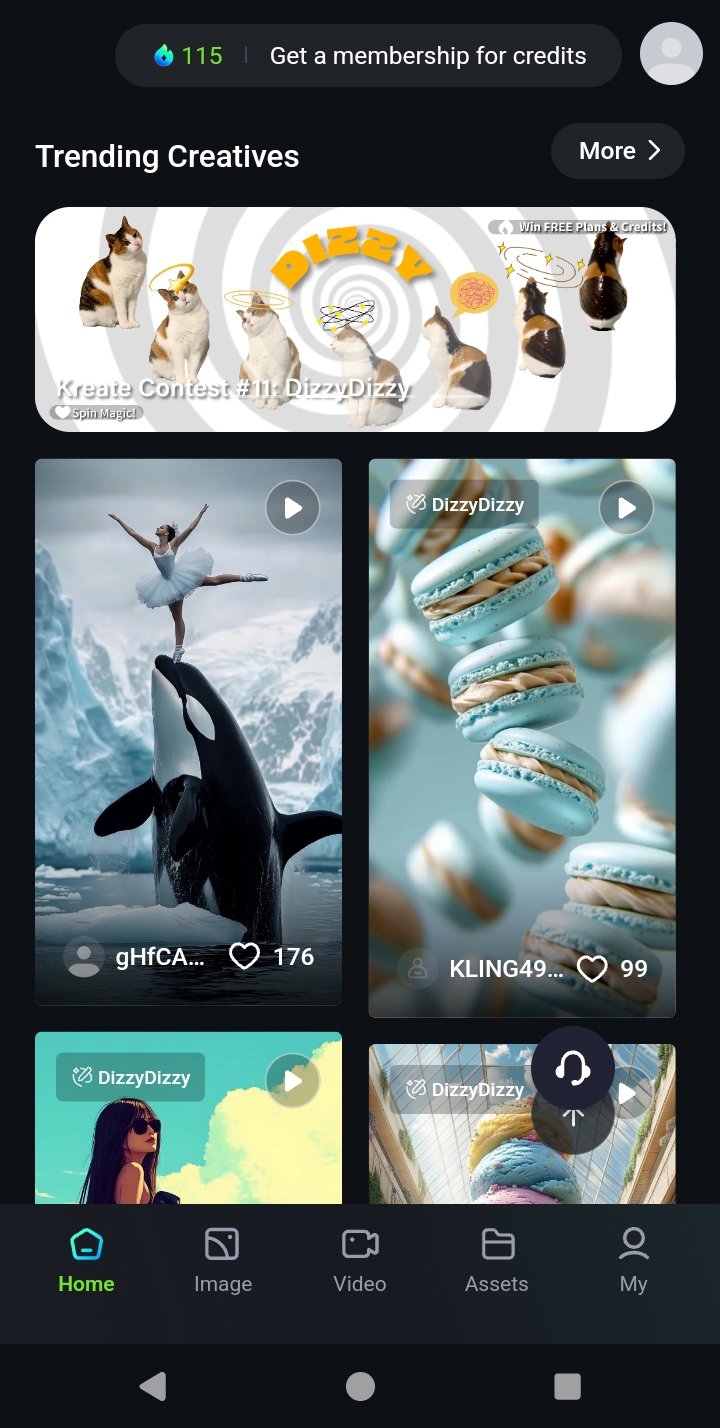Go to the Assets tab

click(x=497, y=1261)
